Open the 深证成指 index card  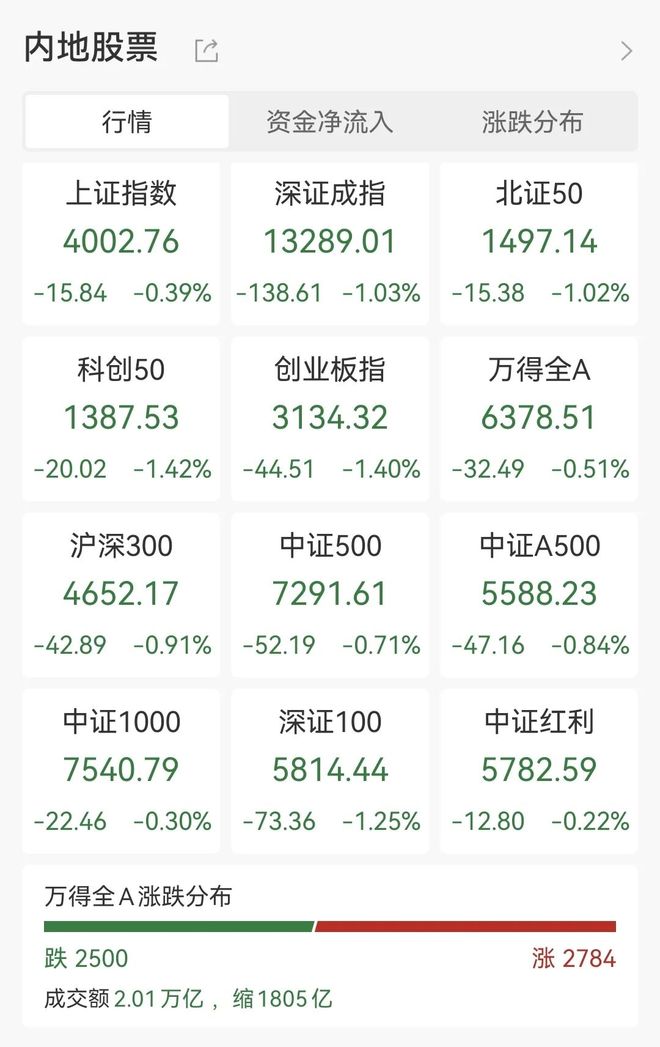[330, 242]
